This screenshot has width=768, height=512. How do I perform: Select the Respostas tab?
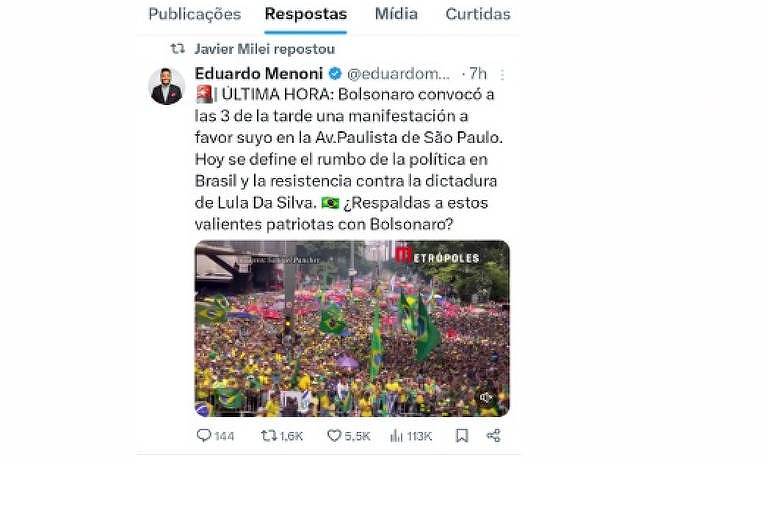[x=305, y=14]
